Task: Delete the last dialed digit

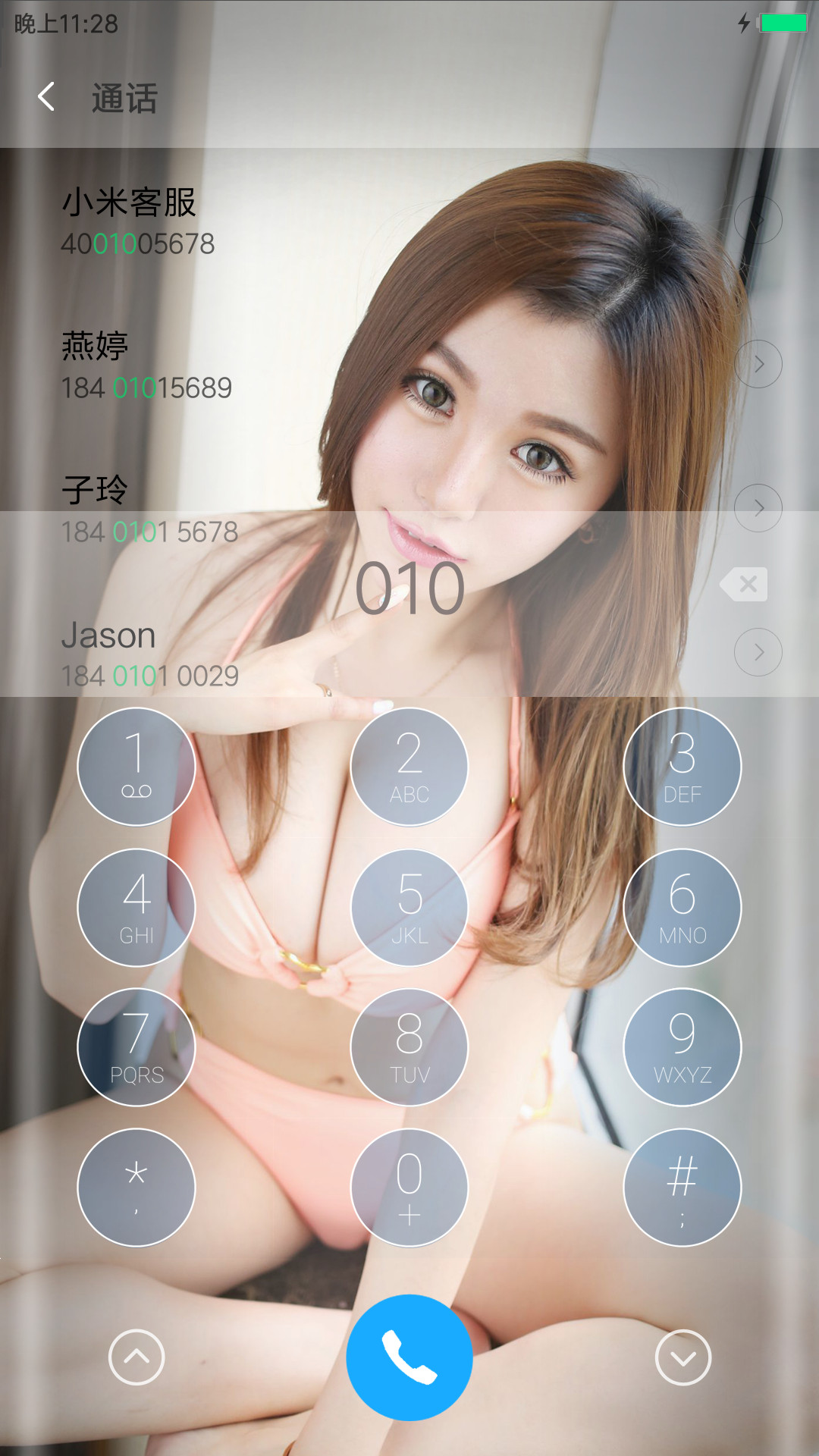Action: [x=744, y=584]
